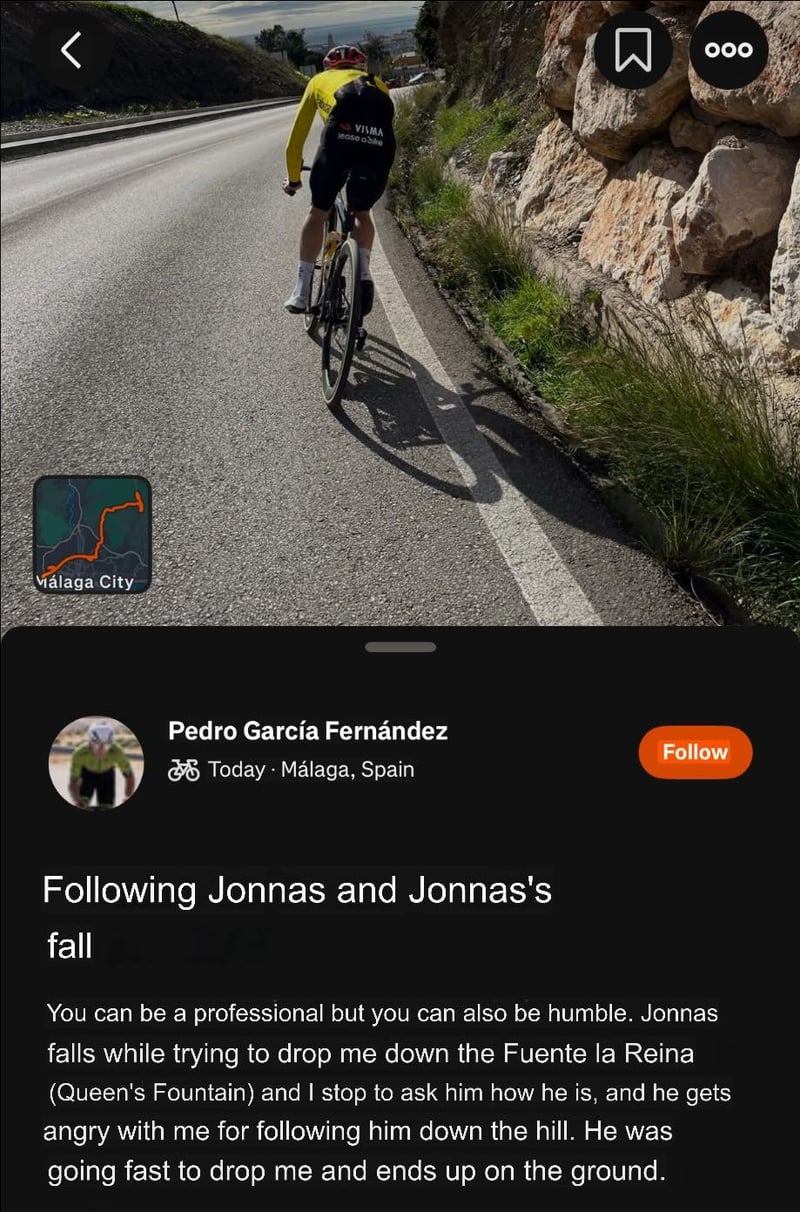
Task: Open Pedro García Fernández's profile name
Action: tap(308, 731)
